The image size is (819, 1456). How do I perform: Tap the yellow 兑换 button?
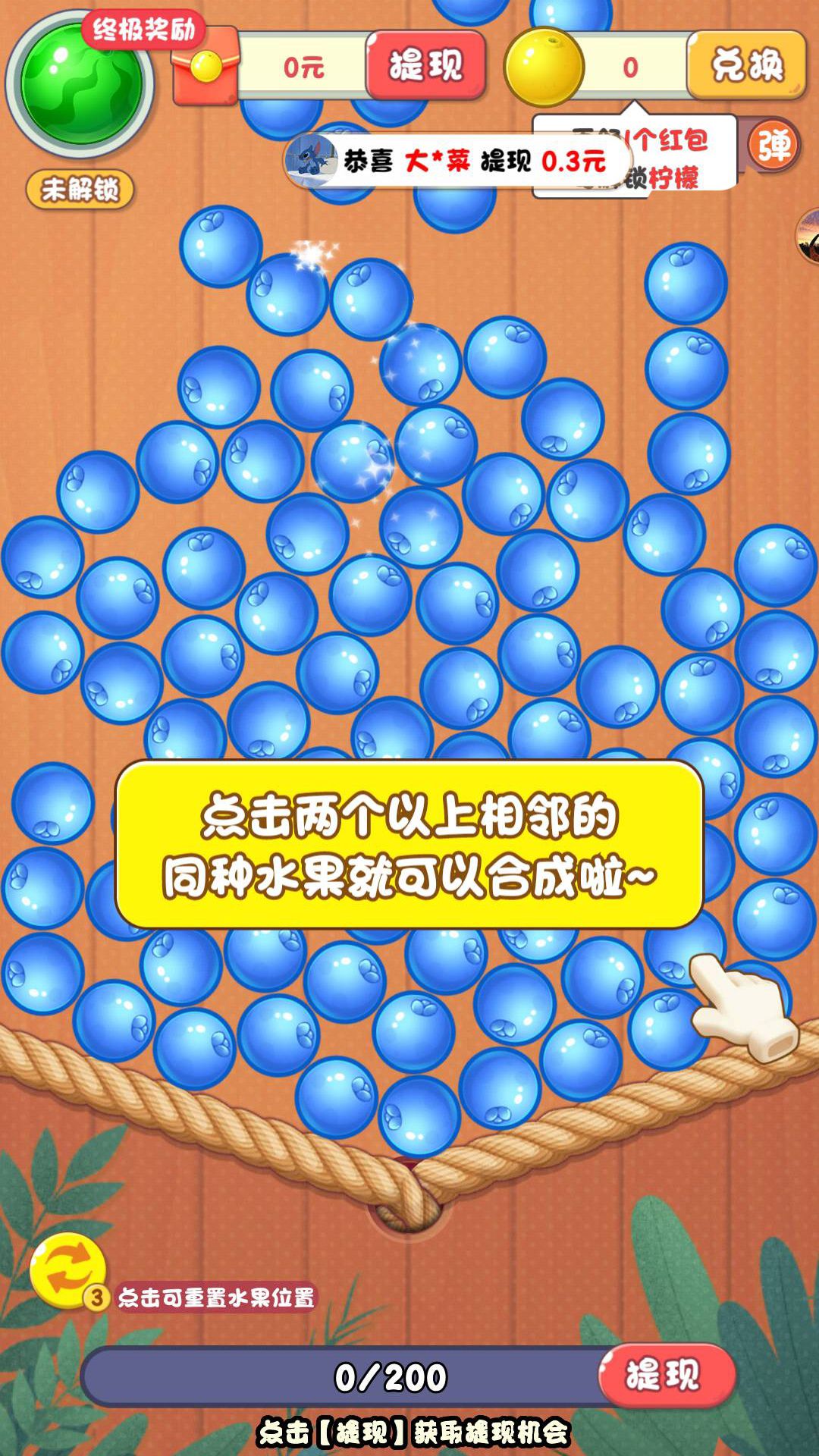pyautogui.click(x=746, y=66)
